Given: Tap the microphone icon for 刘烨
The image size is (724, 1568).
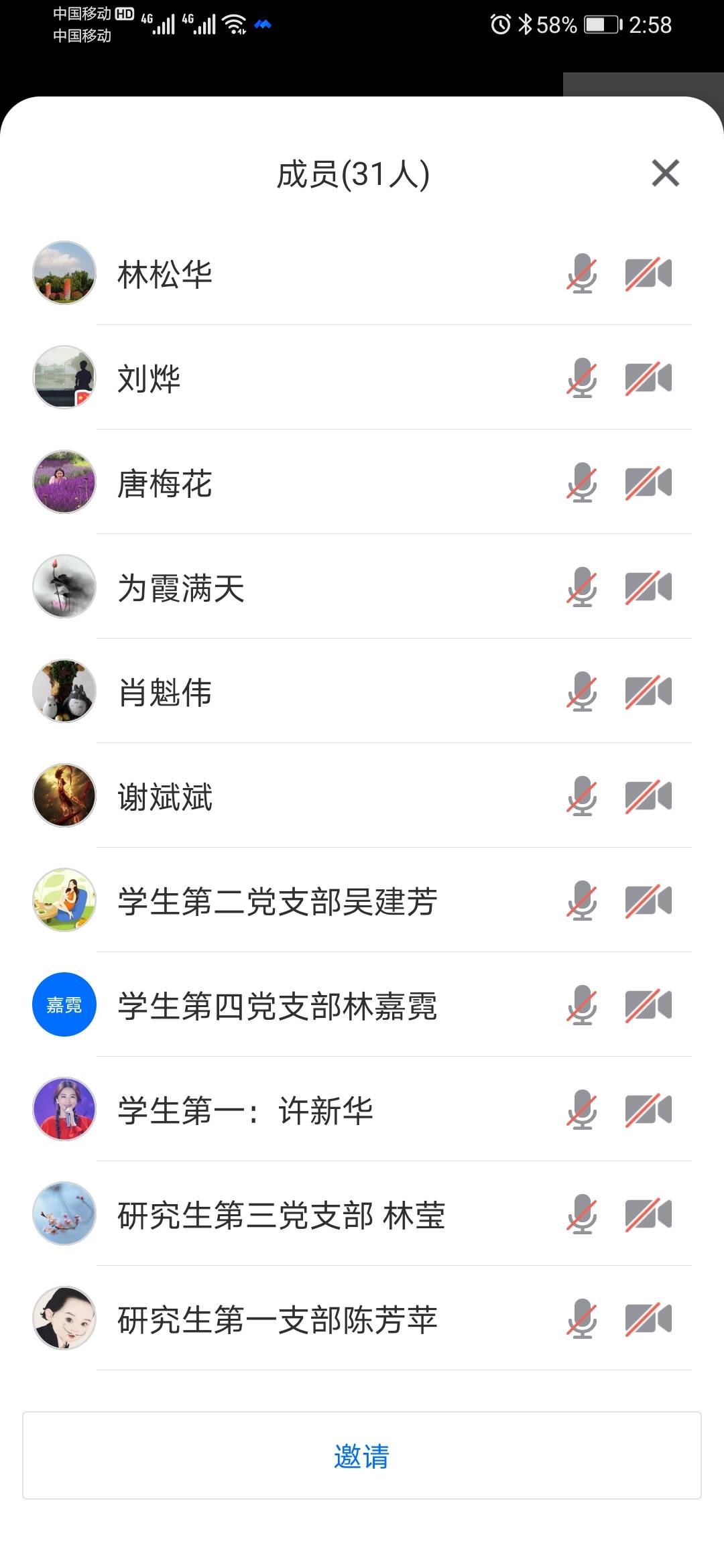Looking at the screenshot, I should (582, 378).
